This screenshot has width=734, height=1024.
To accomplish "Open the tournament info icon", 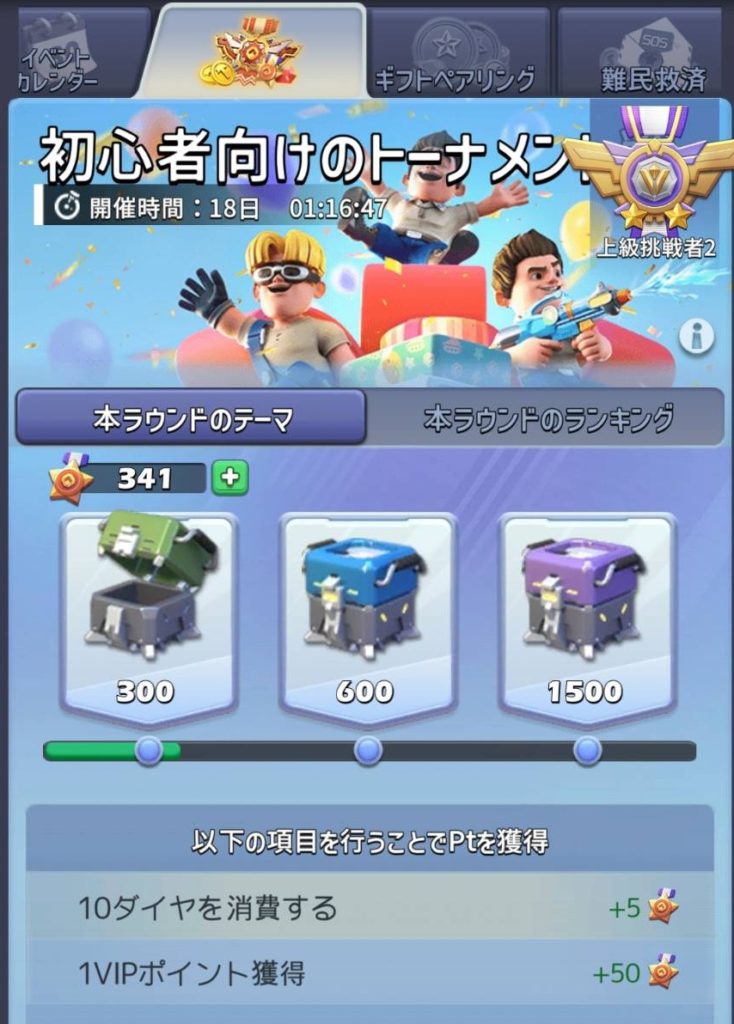I will point(696,336).
